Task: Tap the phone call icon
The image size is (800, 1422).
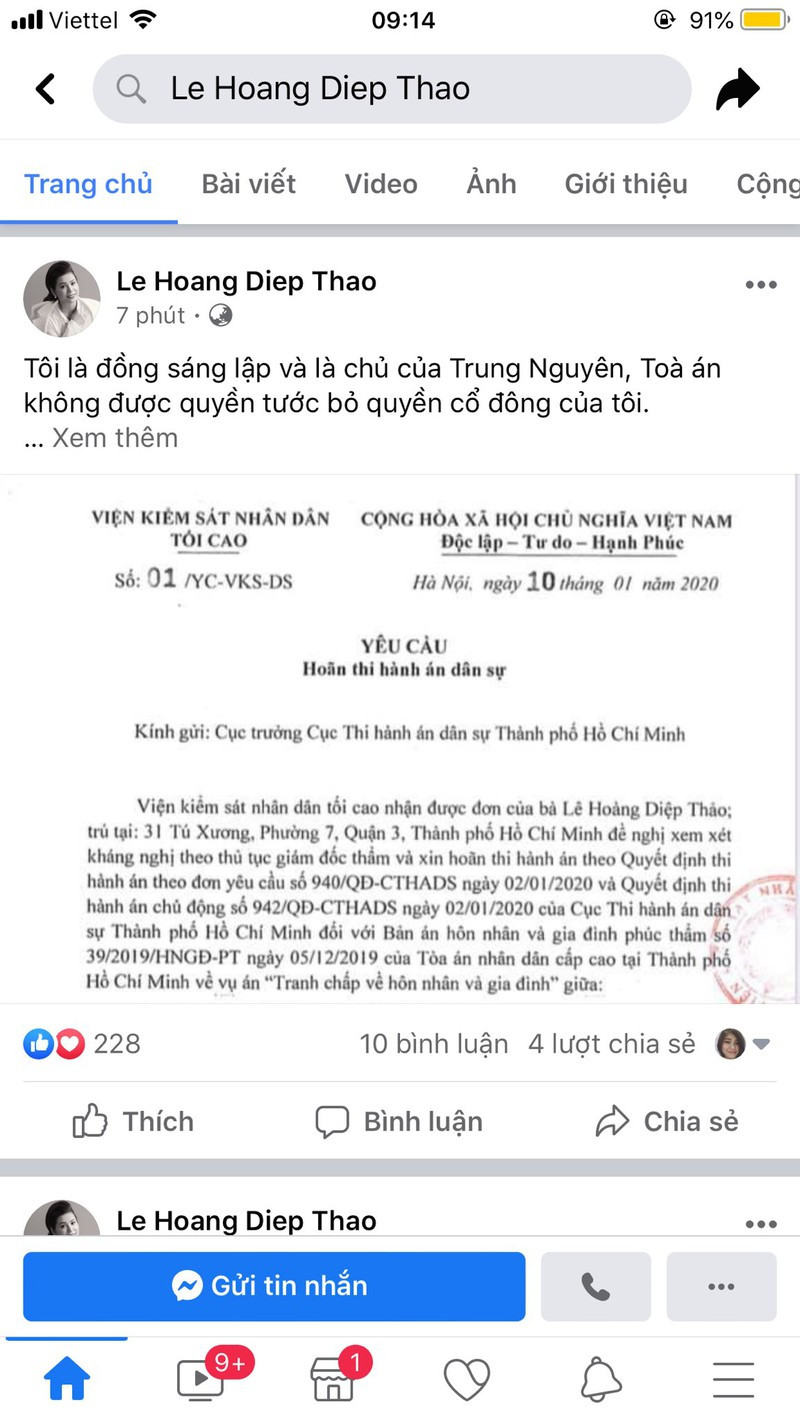Action: (x=596, y=1286)
